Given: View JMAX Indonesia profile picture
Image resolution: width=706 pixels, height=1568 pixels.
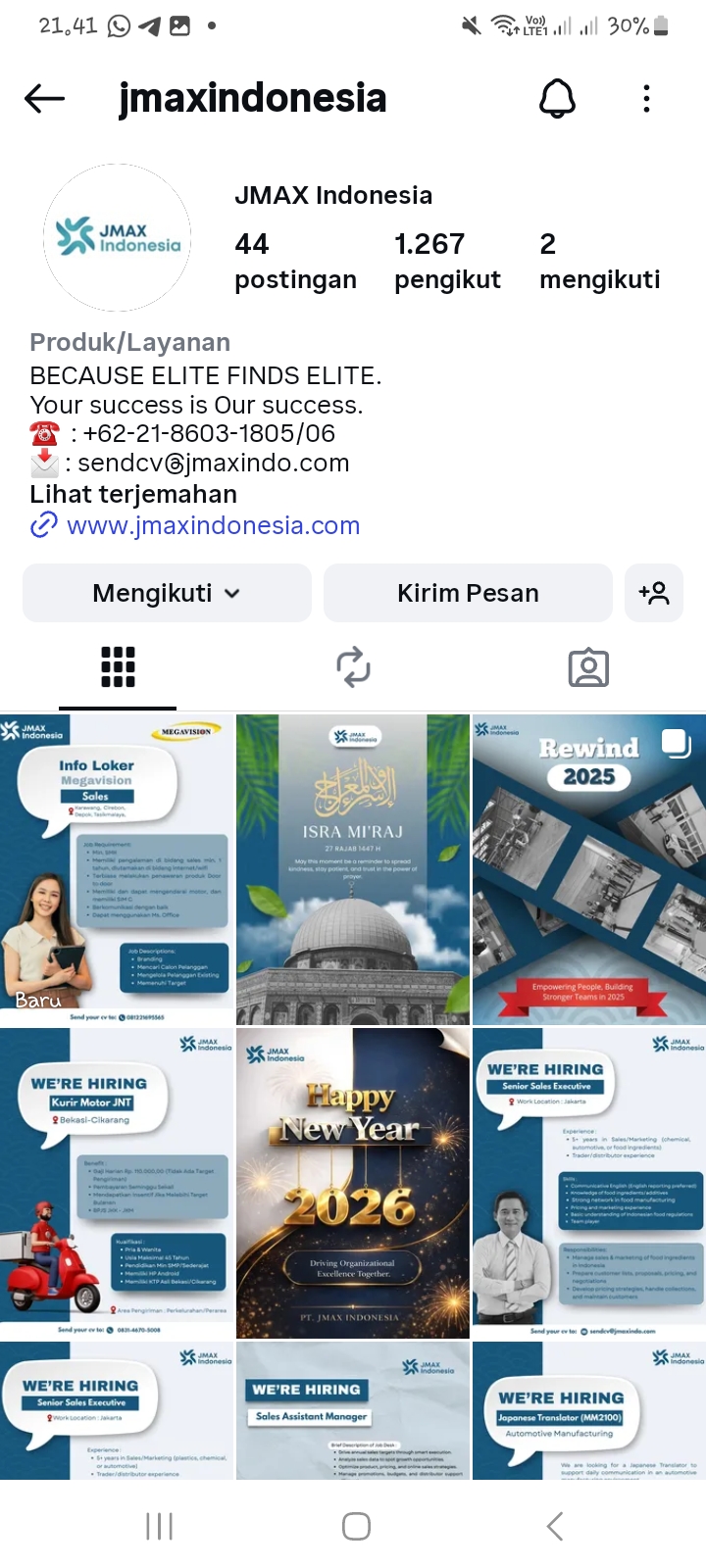Looking at the screenshot, I should (x=118, y=238).
